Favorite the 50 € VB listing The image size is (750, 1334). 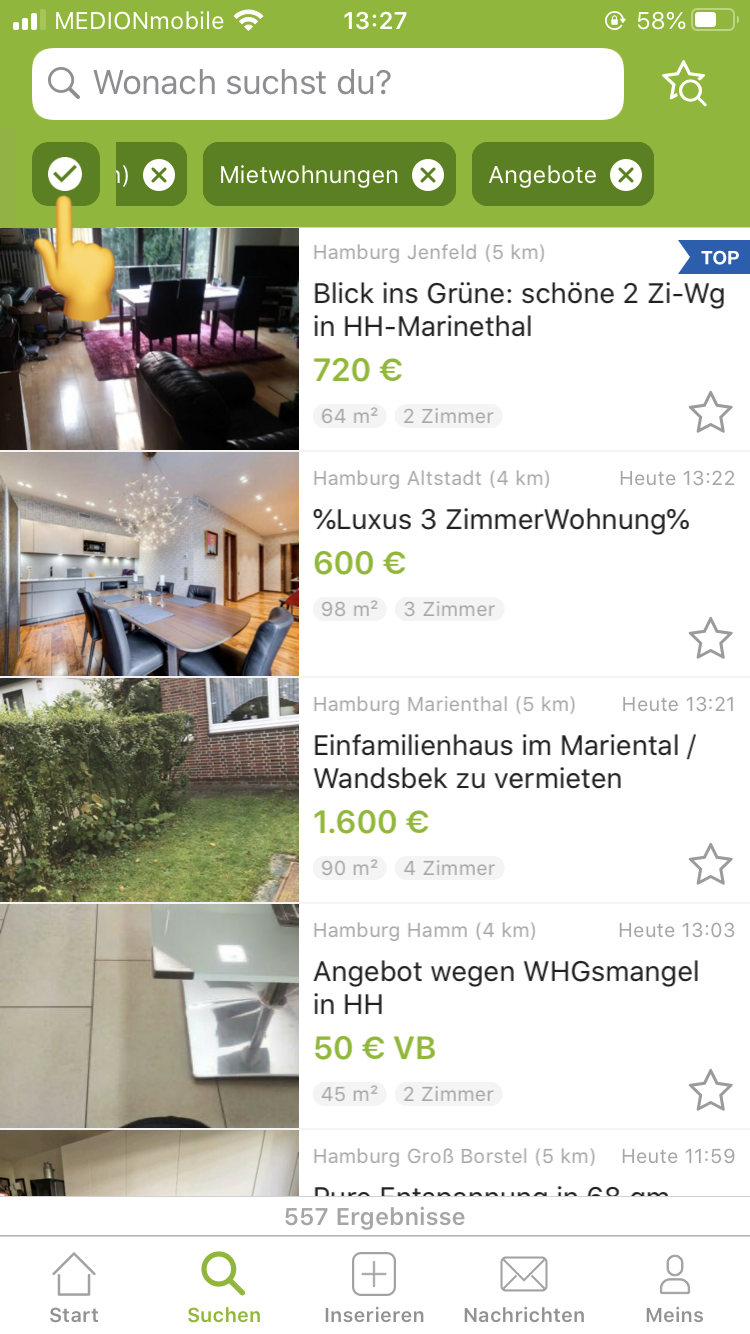710,1090
